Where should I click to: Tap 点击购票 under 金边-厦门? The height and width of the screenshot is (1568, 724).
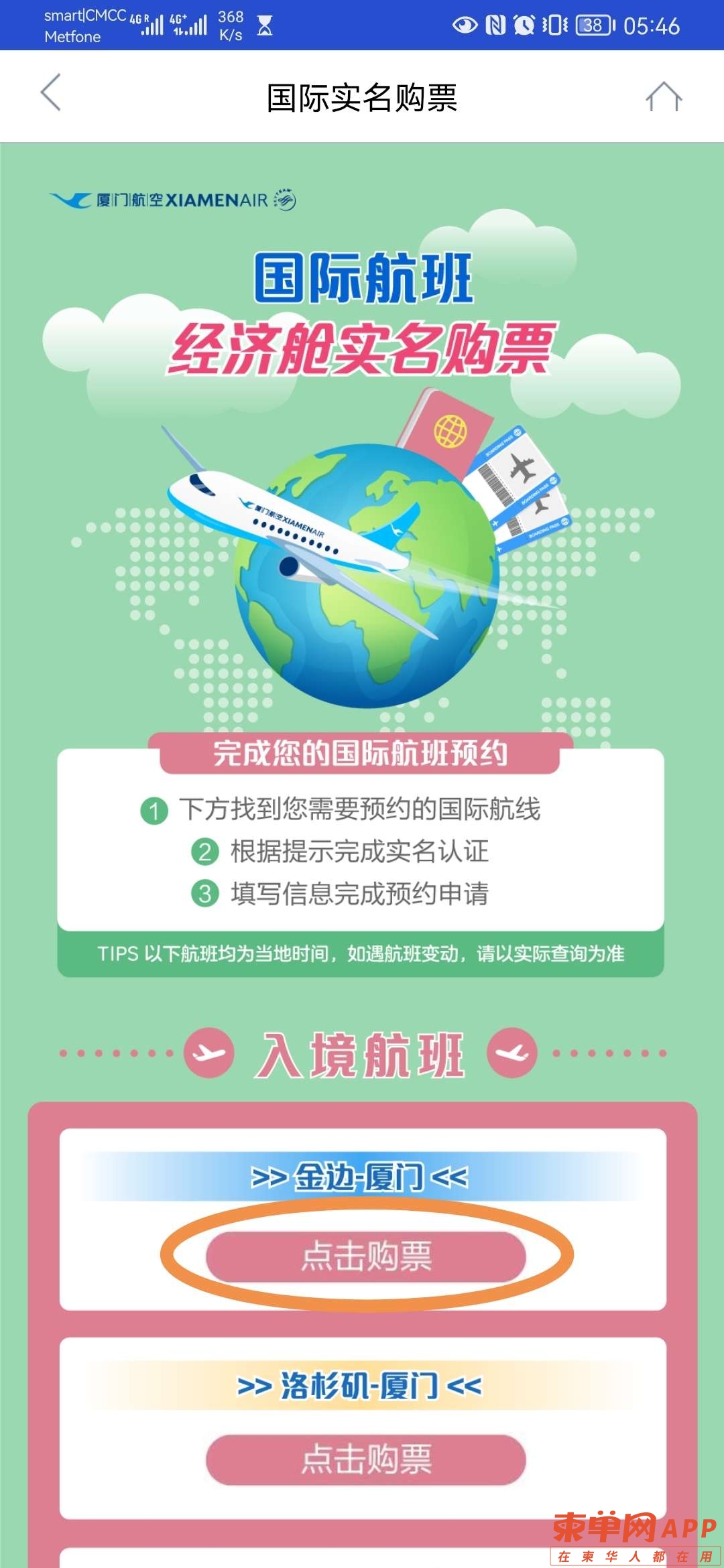(x=366, y=1256)
